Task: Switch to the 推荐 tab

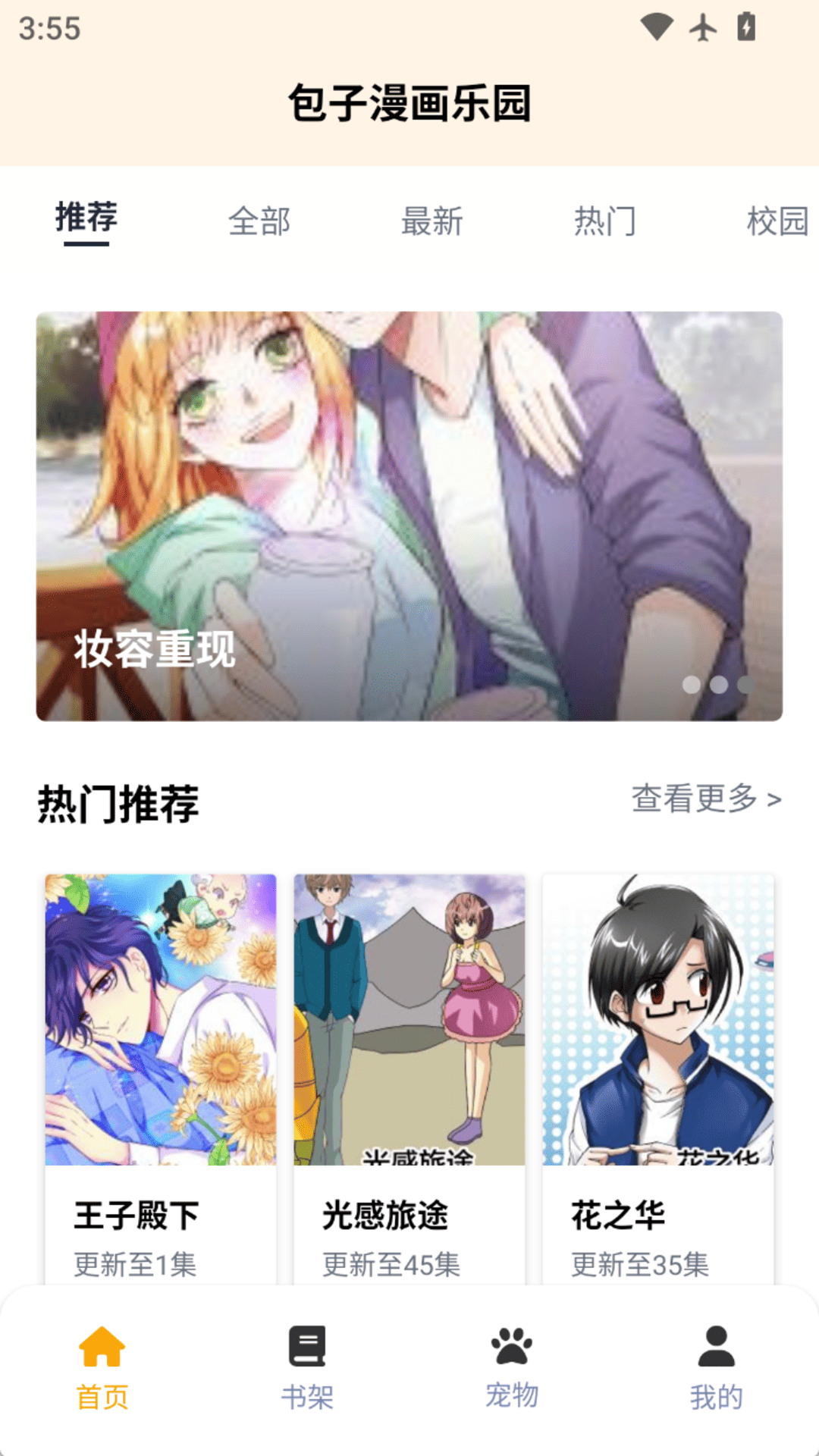Action: (86, 221)
